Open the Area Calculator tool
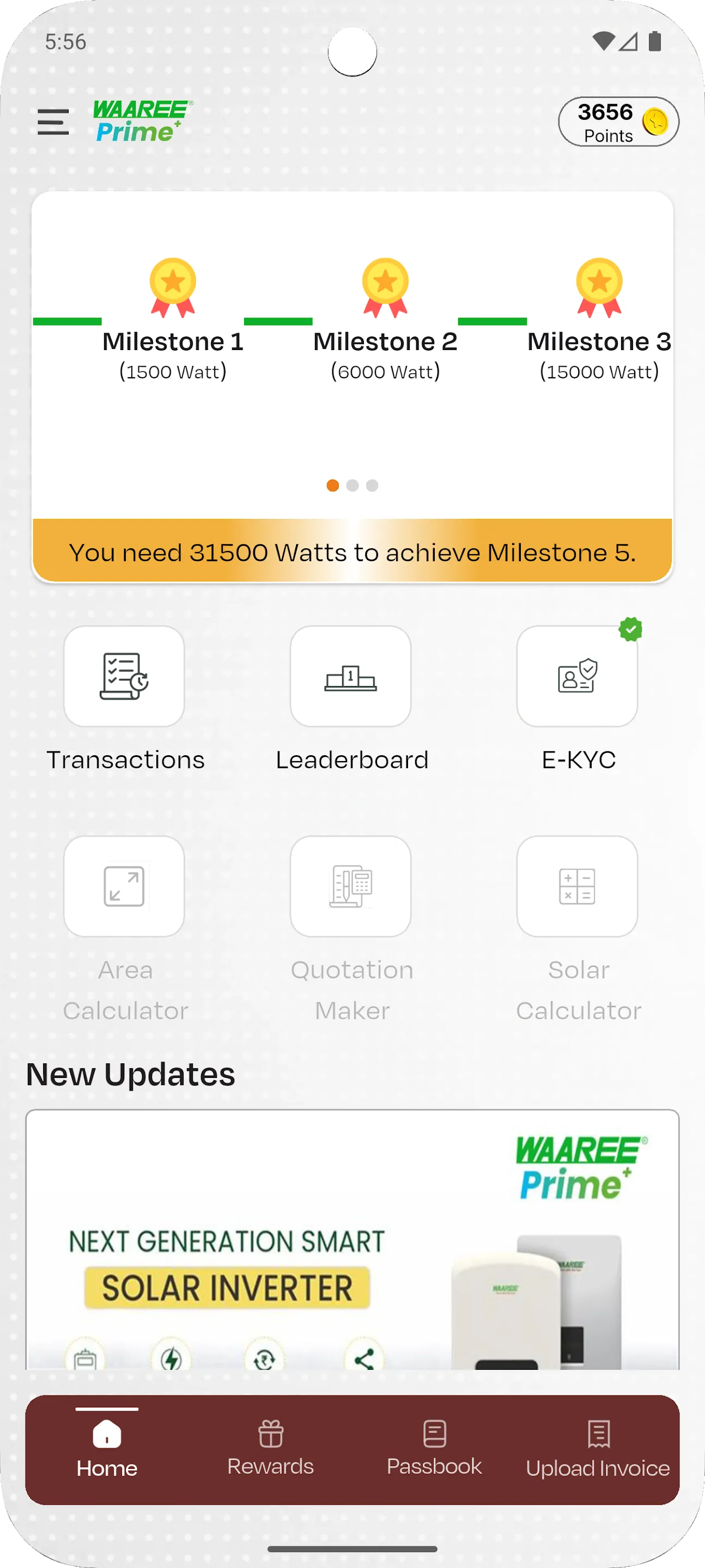Viewport: 705px width, 1568px height. 125,886
